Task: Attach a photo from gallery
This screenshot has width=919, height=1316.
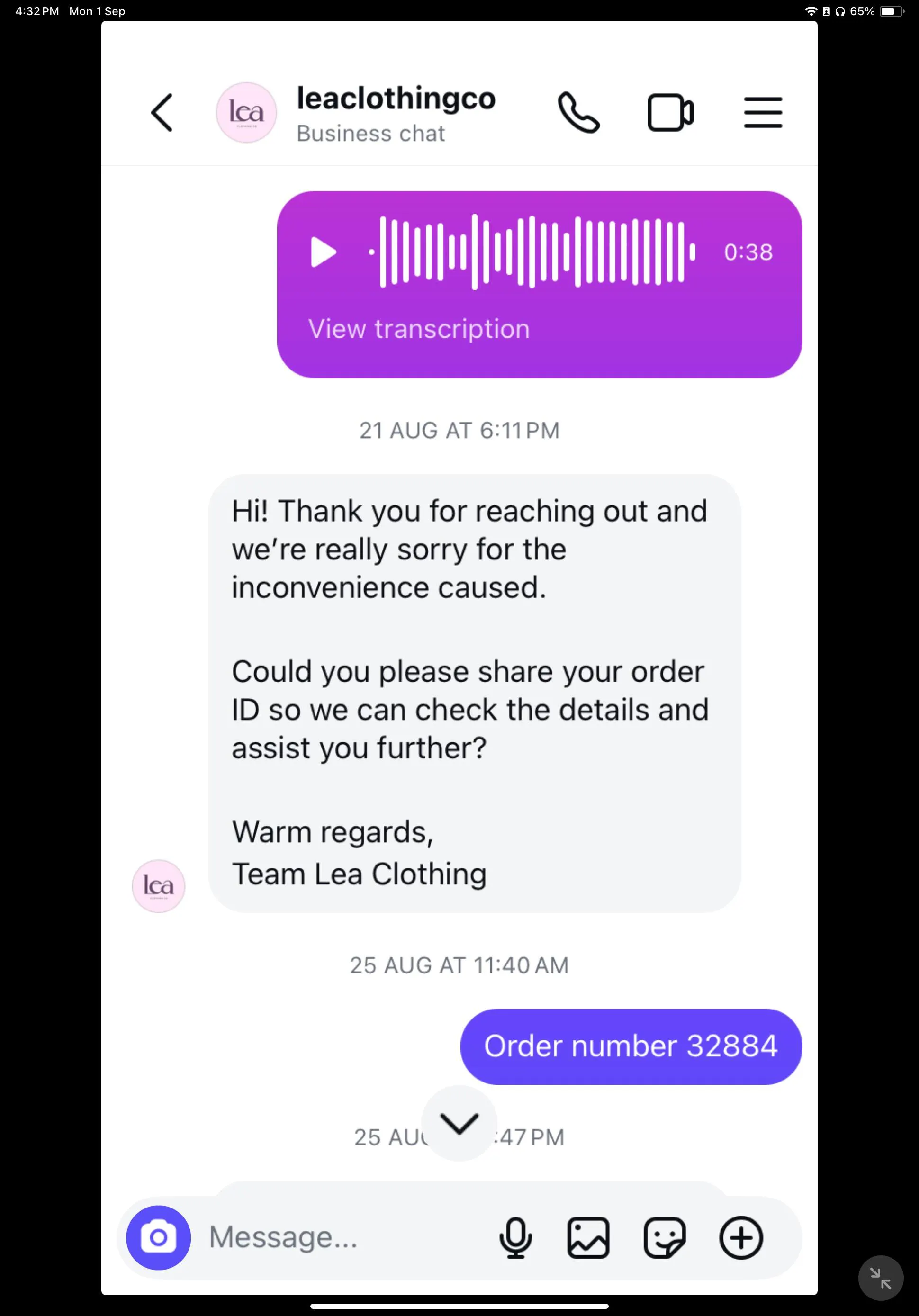Action: (x=587, y=1237)
